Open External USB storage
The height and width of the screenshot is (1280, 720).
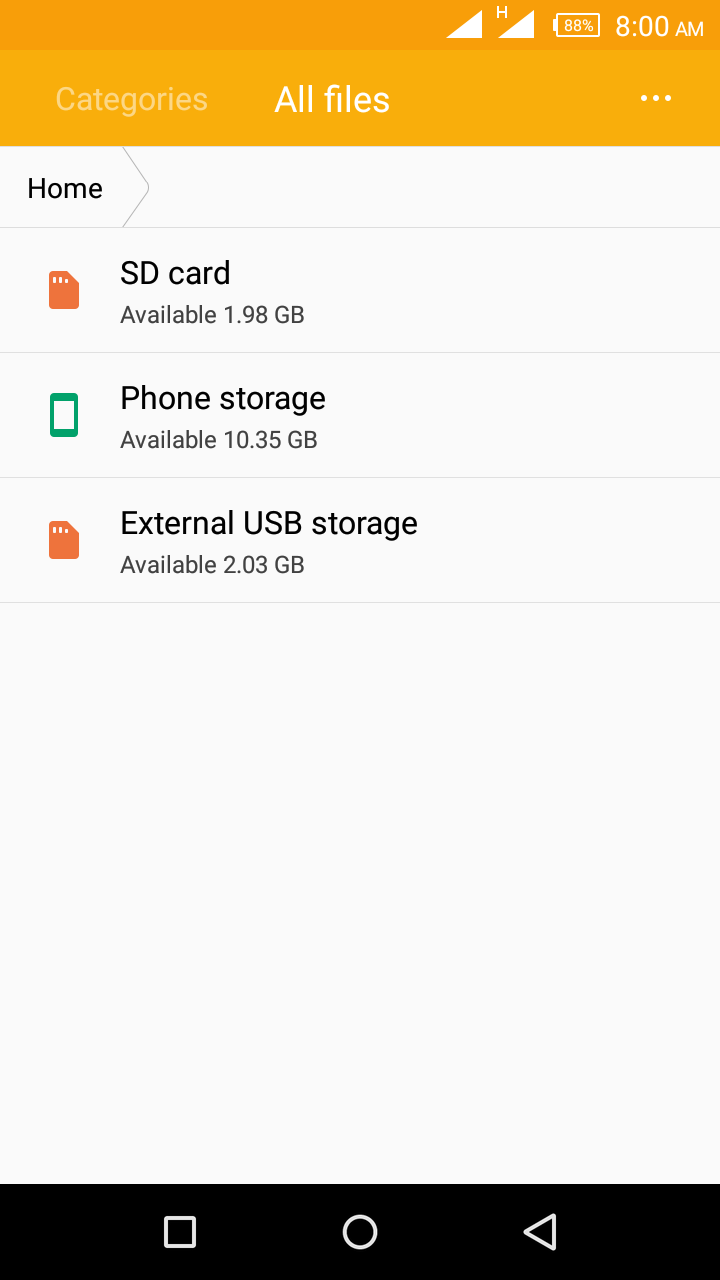click(360, 540)
